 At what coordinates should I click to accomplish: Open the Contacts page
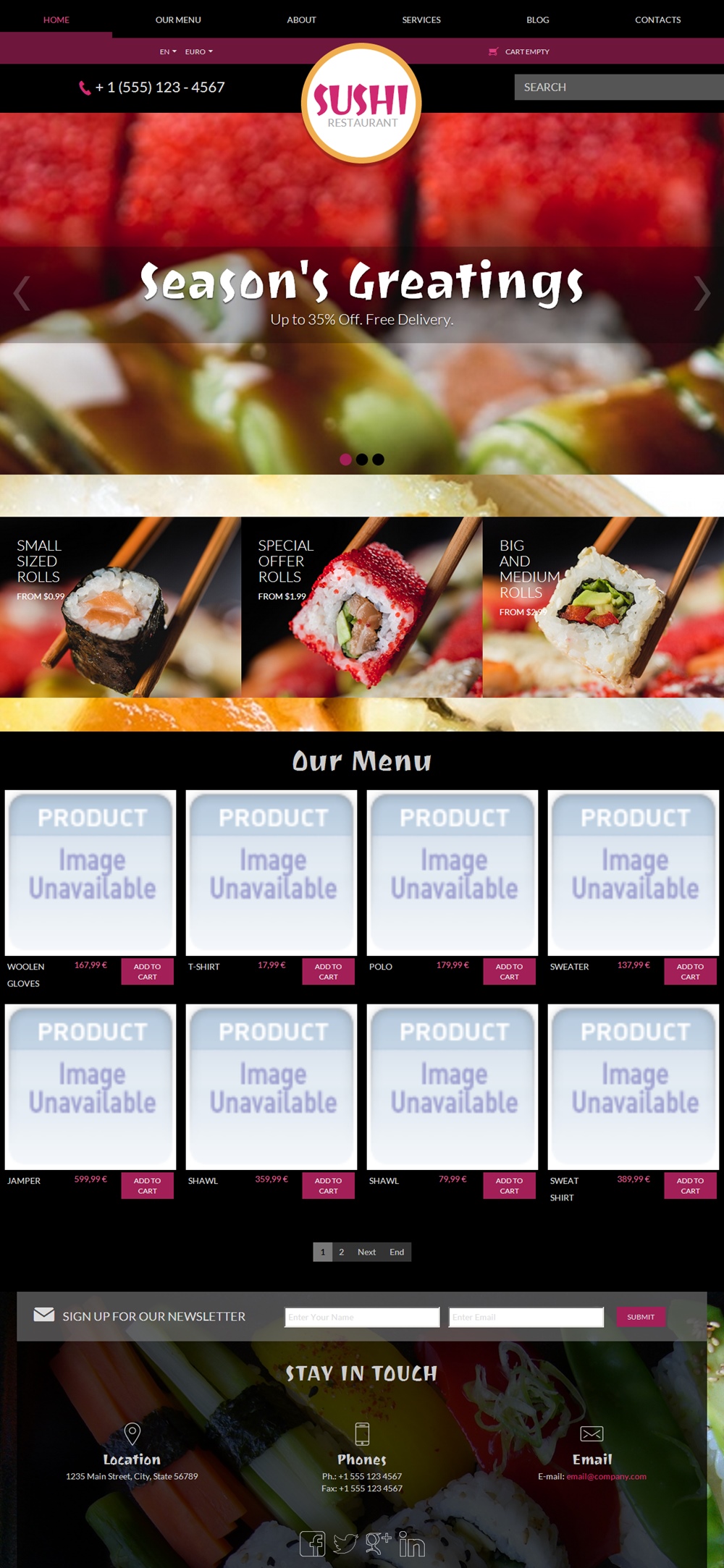[x=657, y=20]
